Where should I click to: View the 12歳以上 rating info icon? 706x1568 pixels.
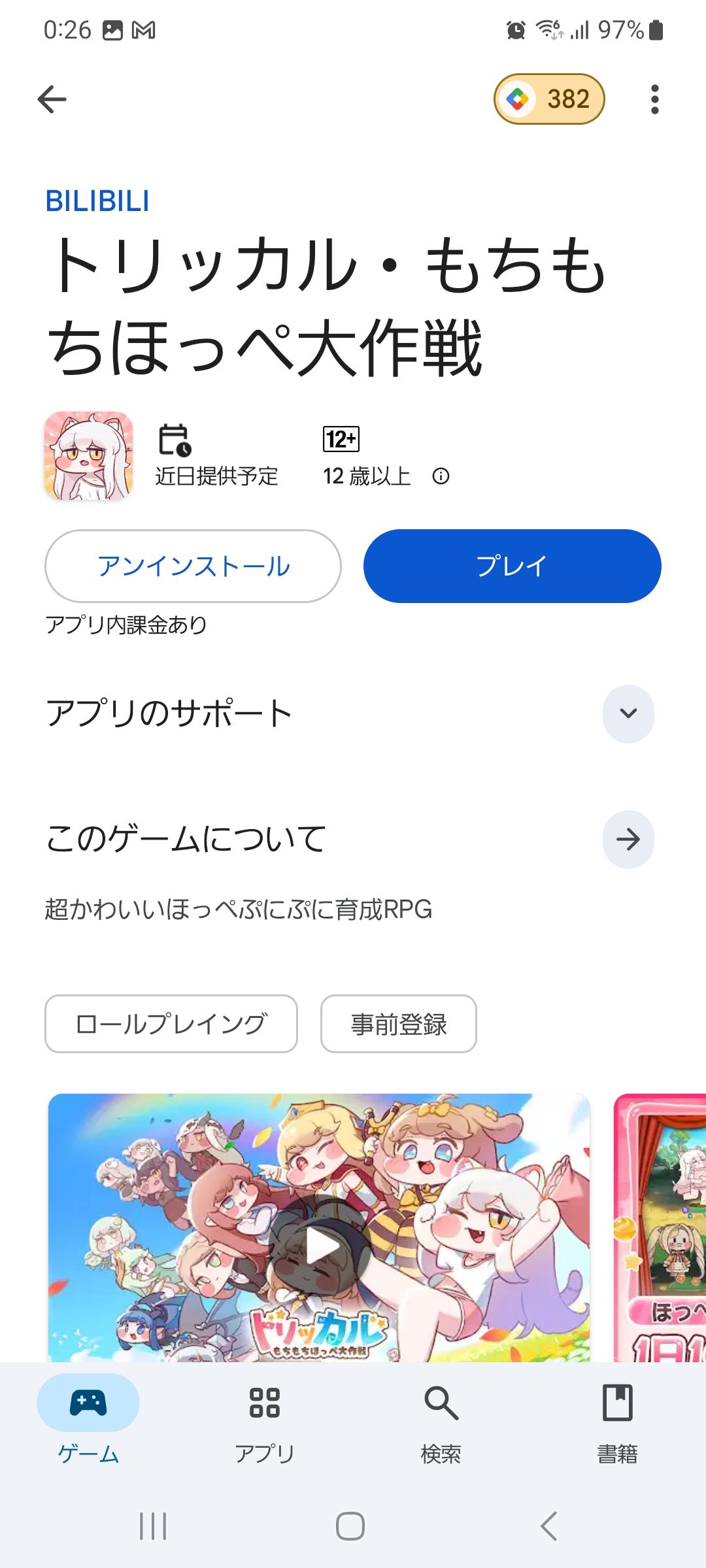[x=441, y=476]
